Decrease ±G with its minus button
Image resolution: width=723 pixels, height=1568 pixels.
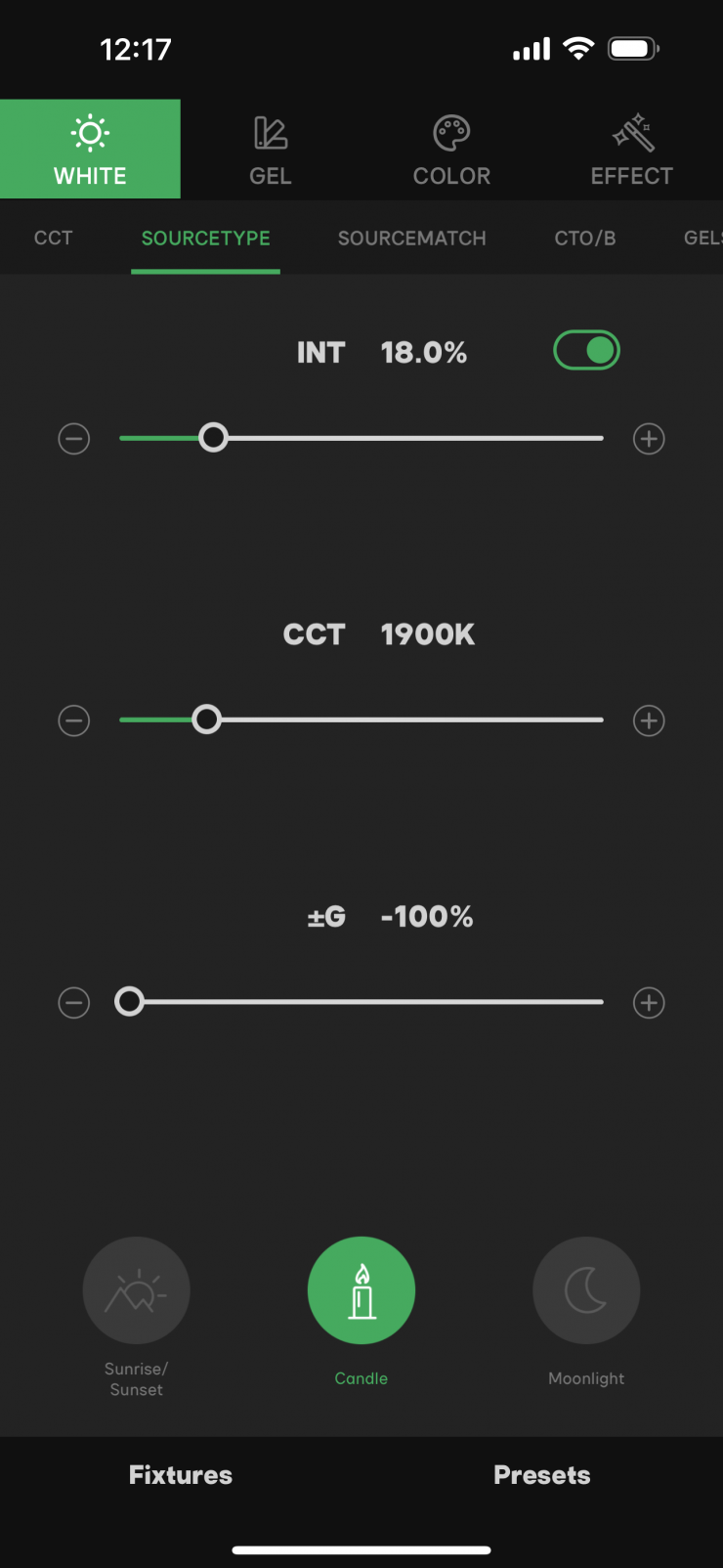[74, 1003]
